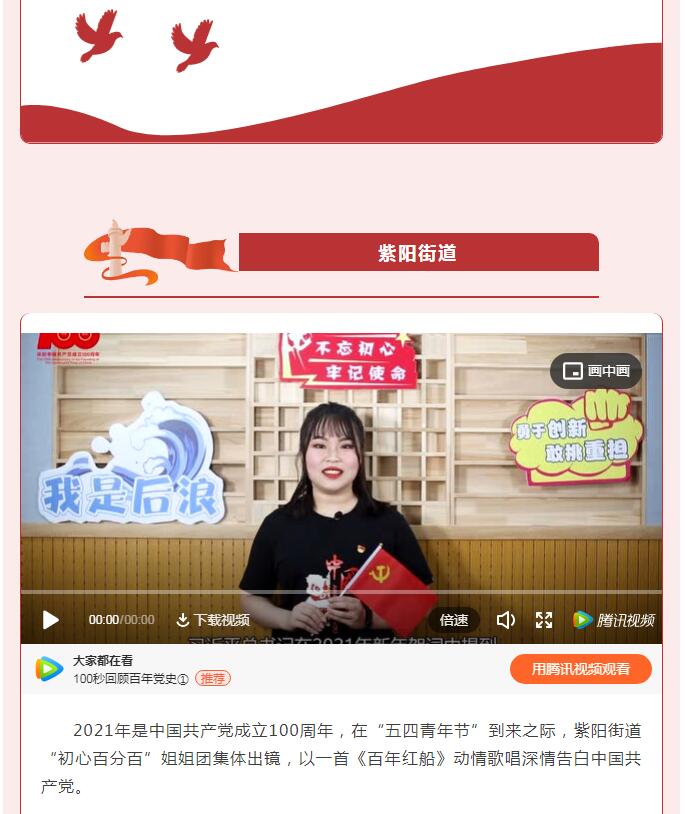The image size is (685, 814).
Task: Mute the video sound
Action: coord(506,620)
